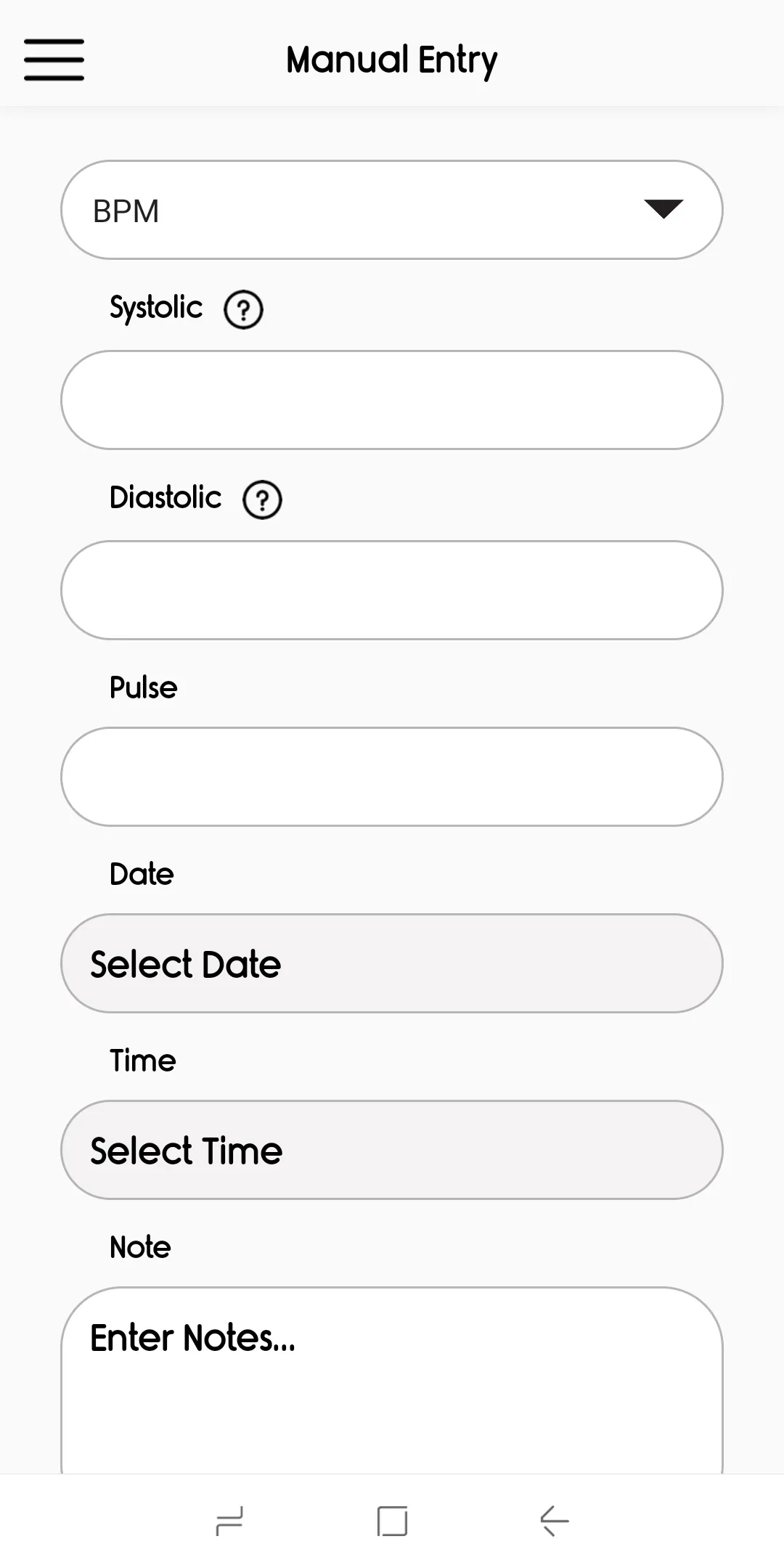
Task: Click the Systolic help question mark icon
Action: (x=242, y=309)
